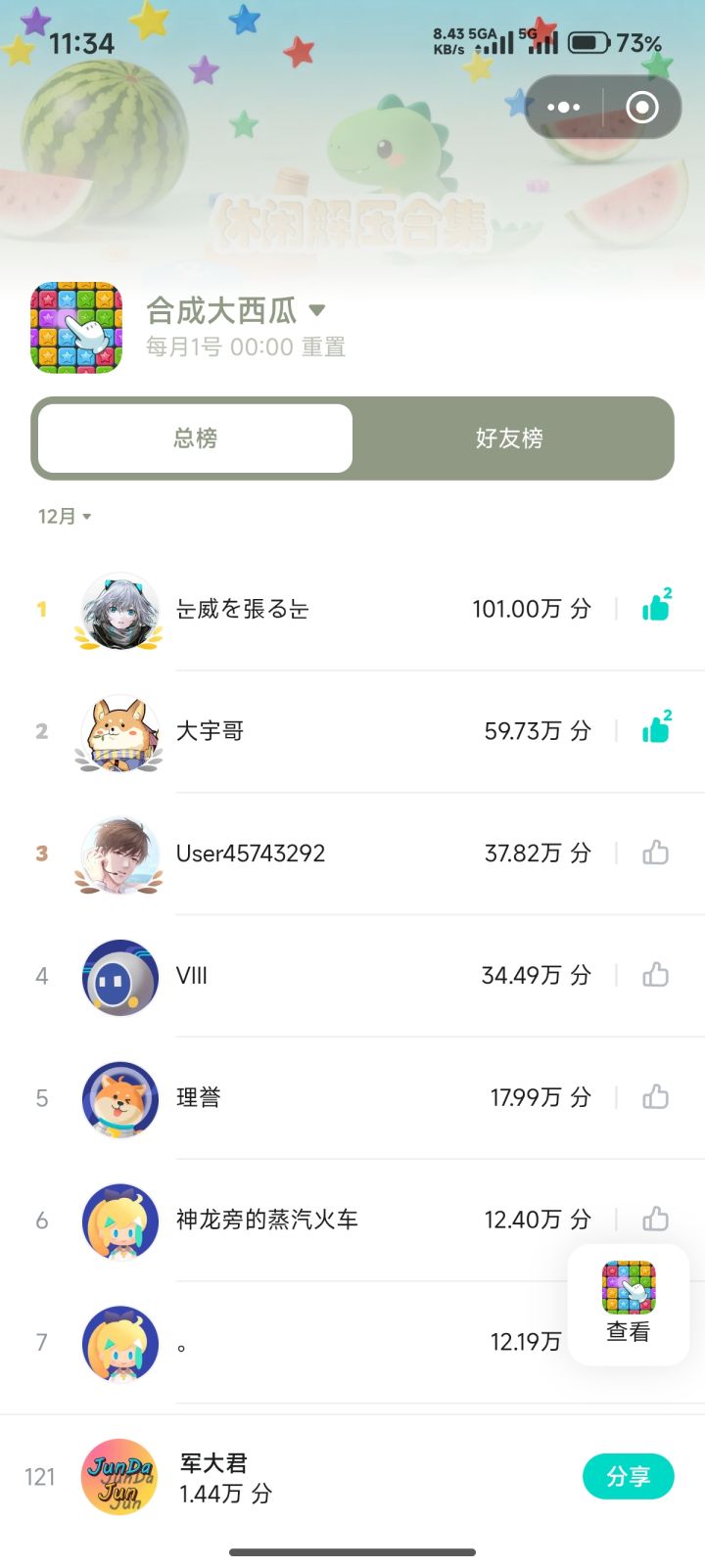Open the 合成大西瓜 game icon
Screen dimensions: 705x1568
click(x=76, y=327)
